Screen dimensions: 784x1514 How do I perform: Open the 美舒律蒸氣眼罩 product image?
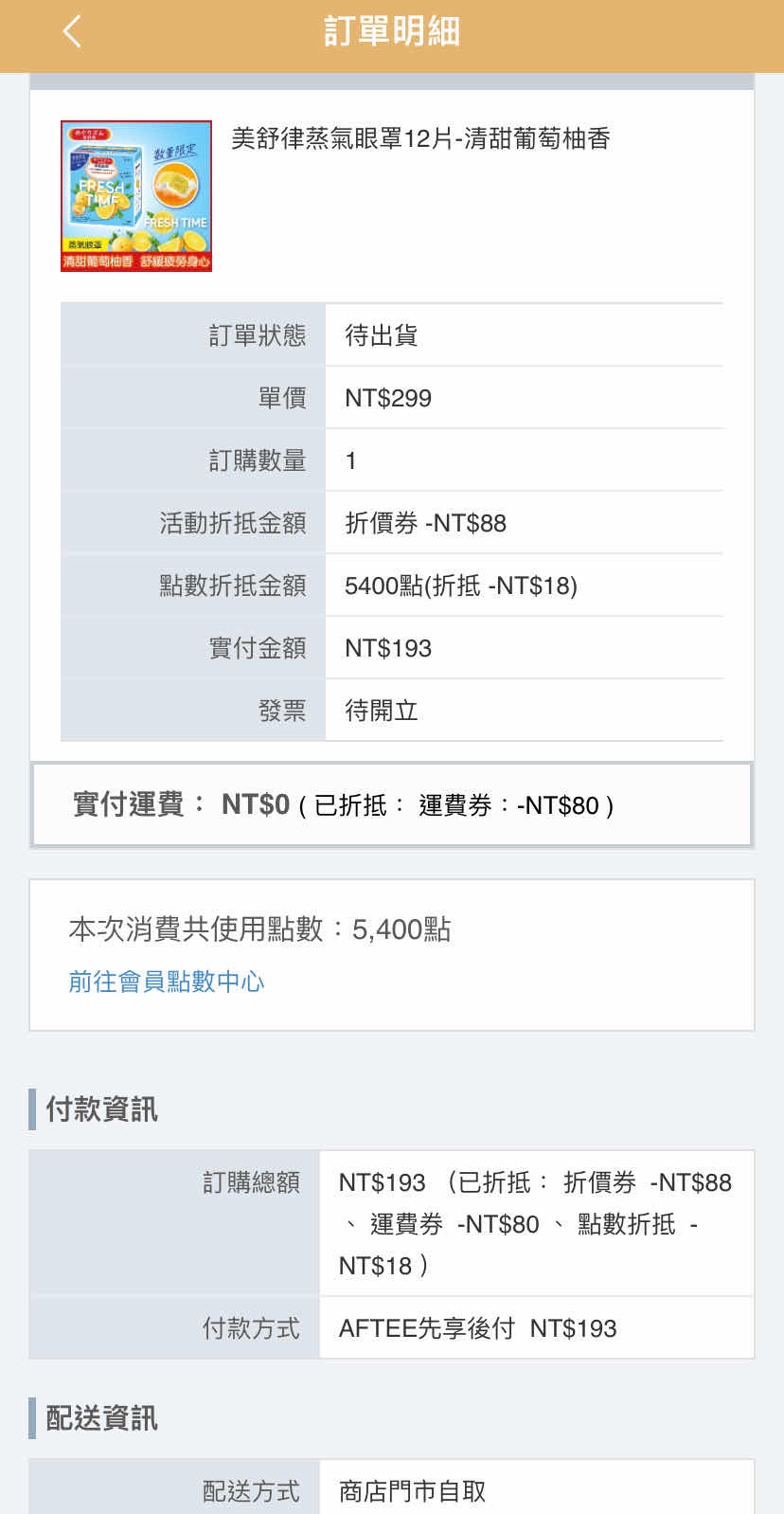coord(136,196)
